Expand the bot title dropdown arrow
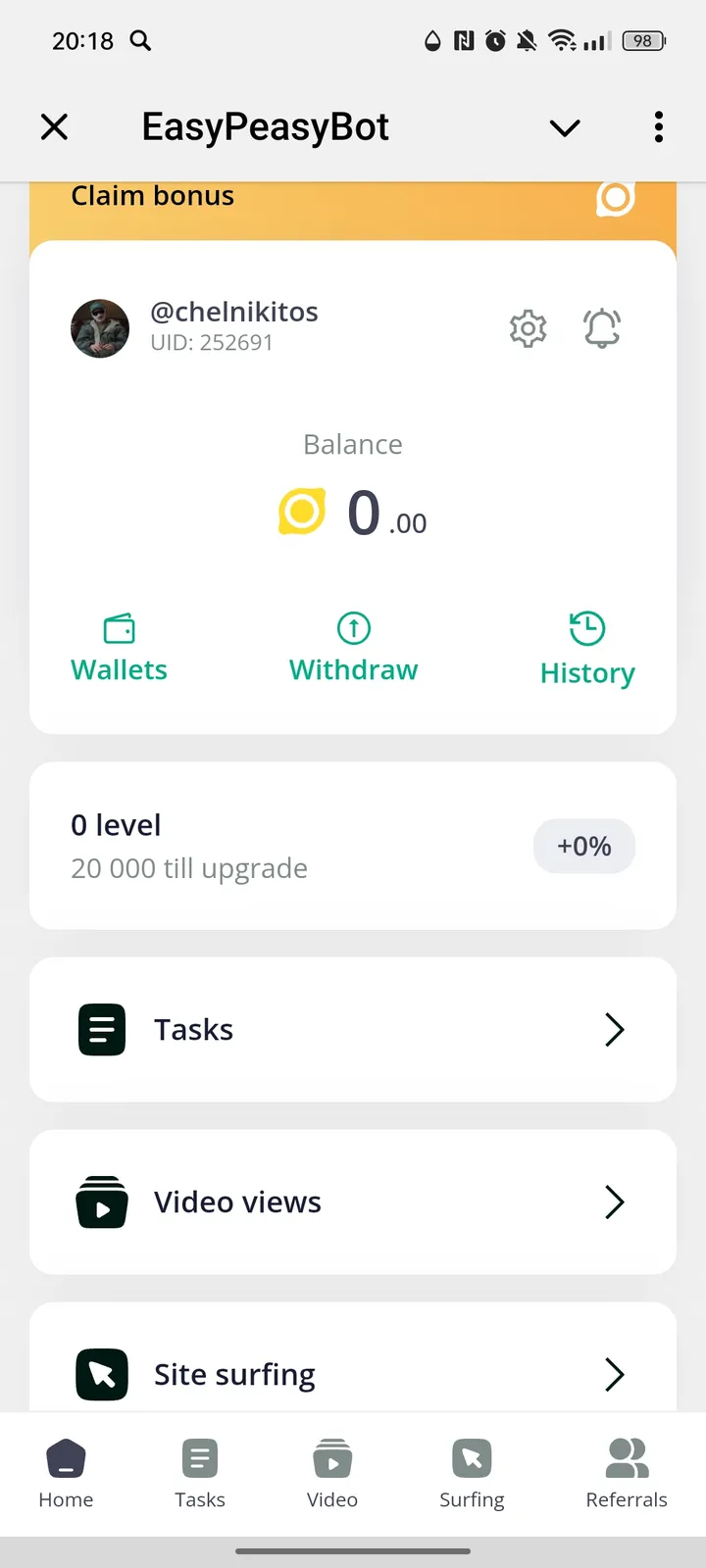 click(564, 127)
